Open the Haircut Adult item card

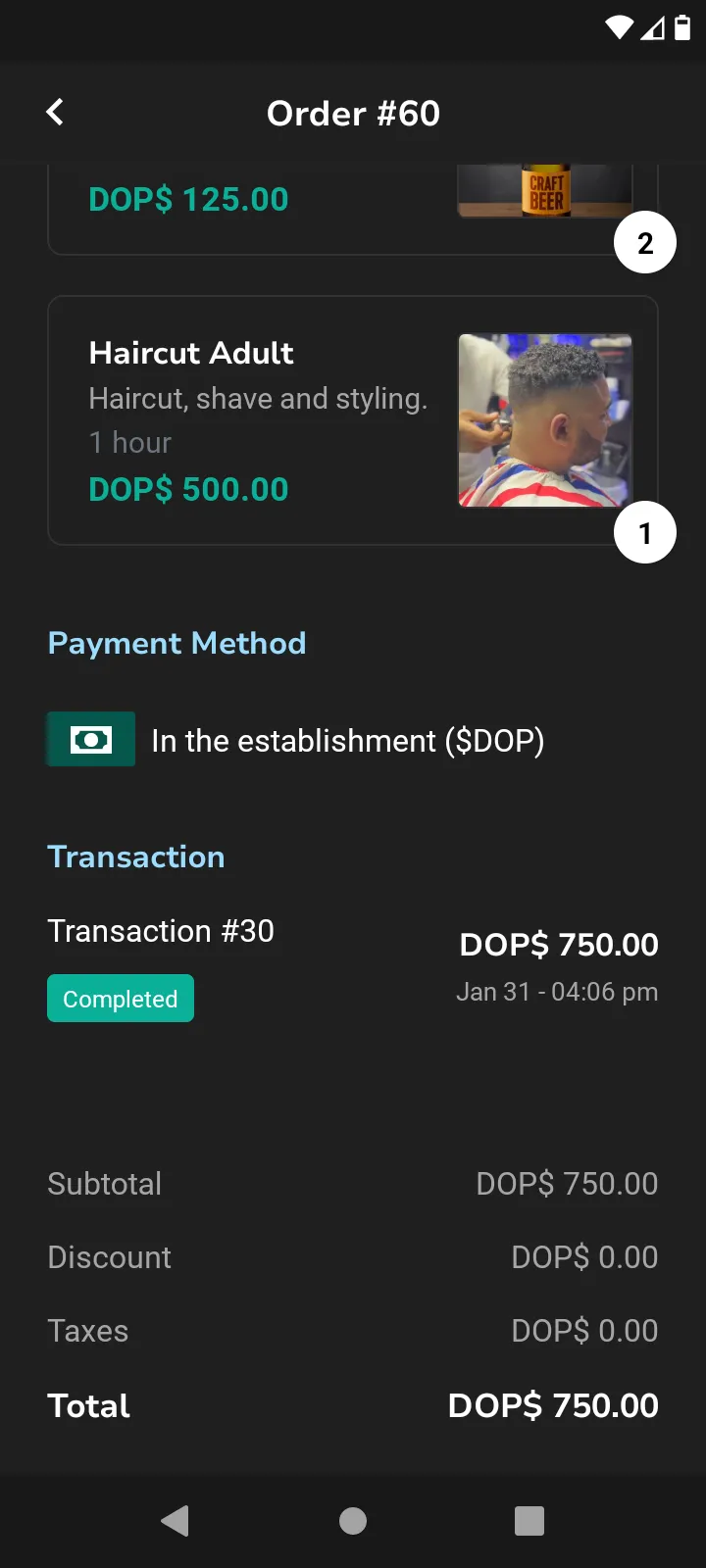coord(353,420)
